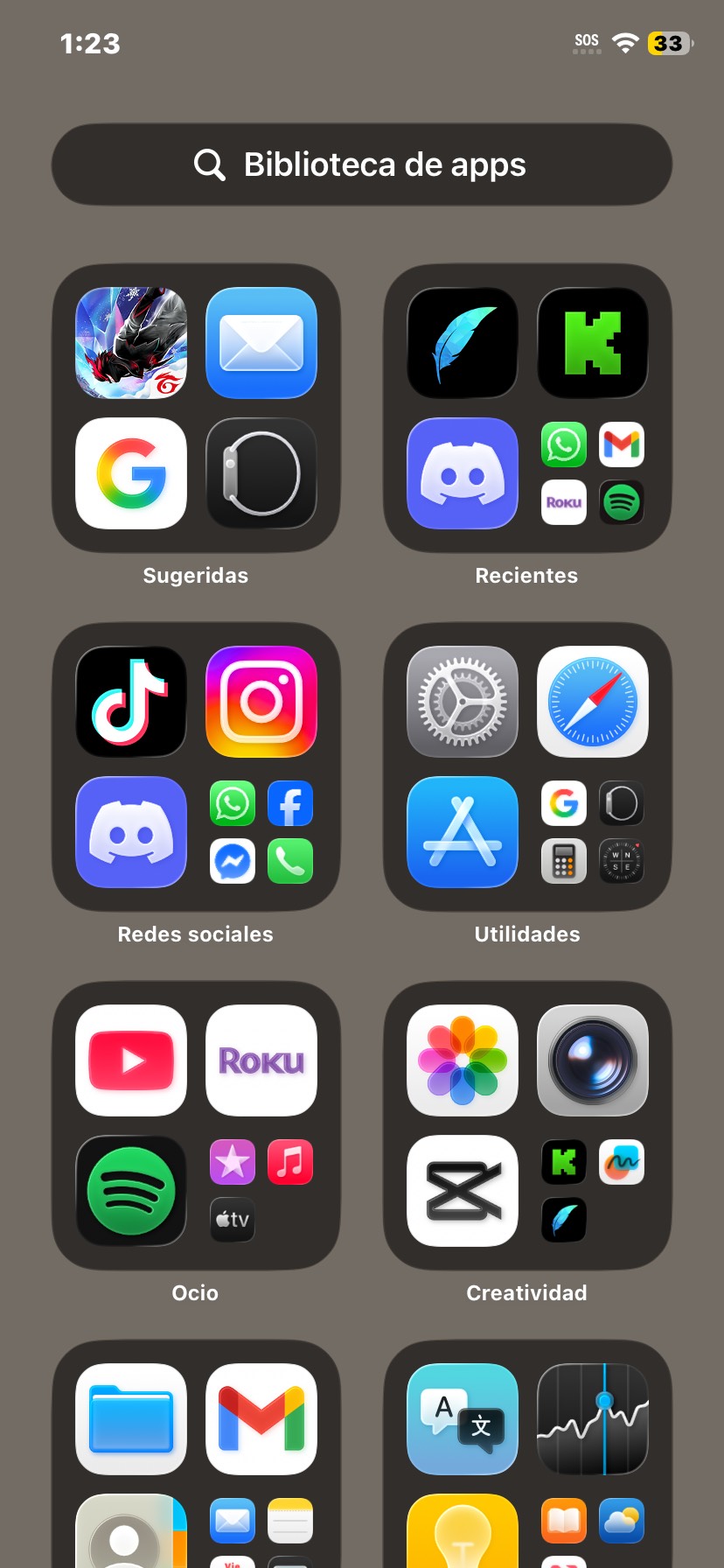724x1568 pixels.
Task: Launch the Instagram app
Action: coord(261,702)
